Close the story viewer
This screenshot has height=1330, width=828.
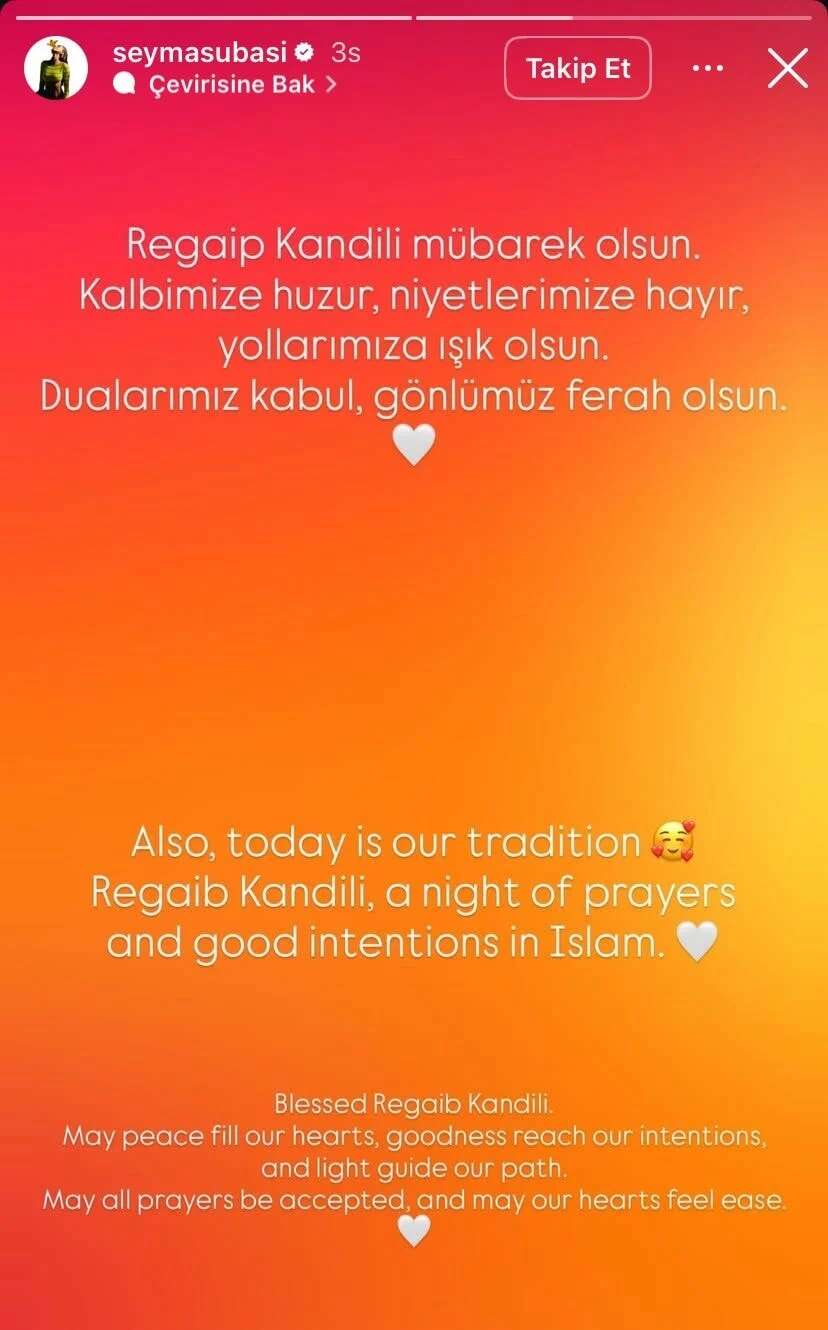coord(787,69)
